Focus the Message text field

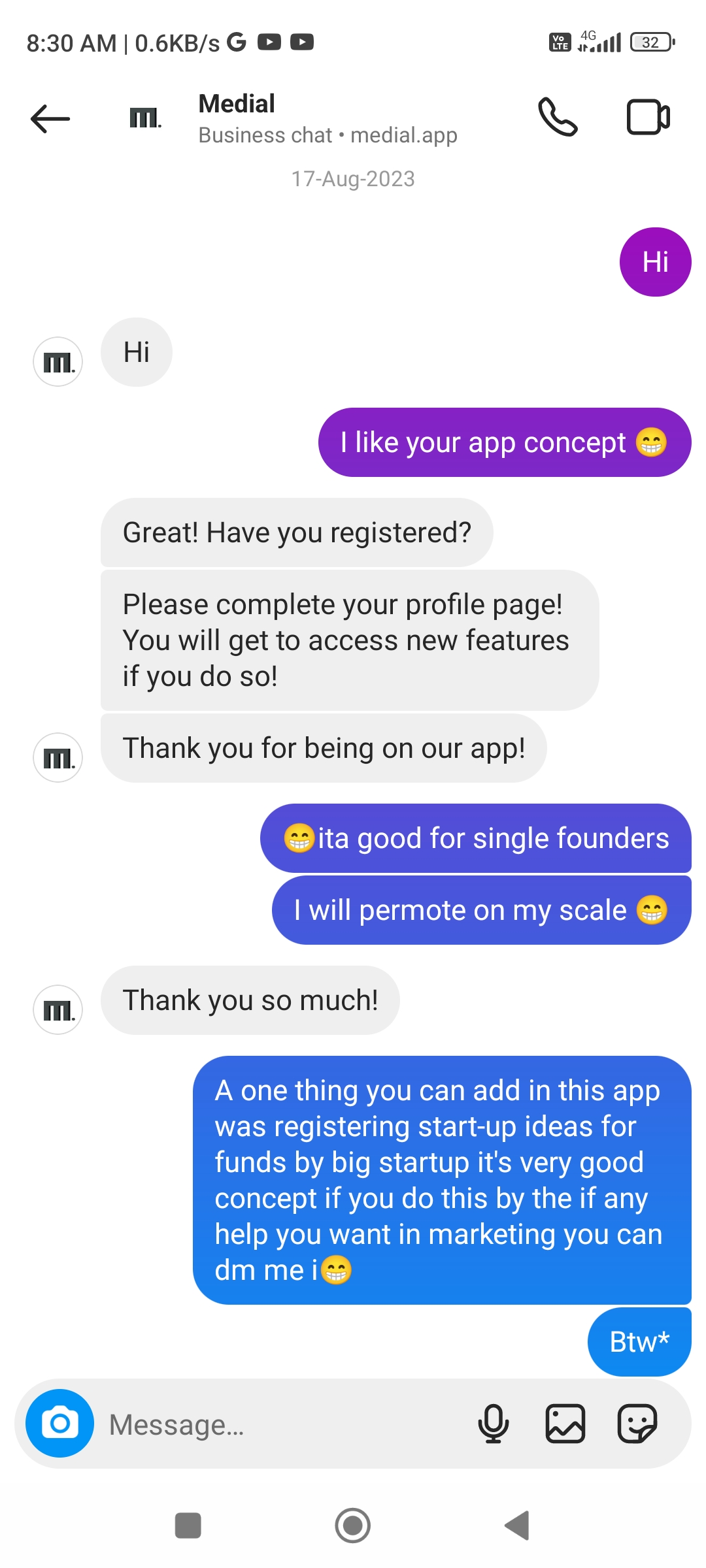[x=281, y=1424]
